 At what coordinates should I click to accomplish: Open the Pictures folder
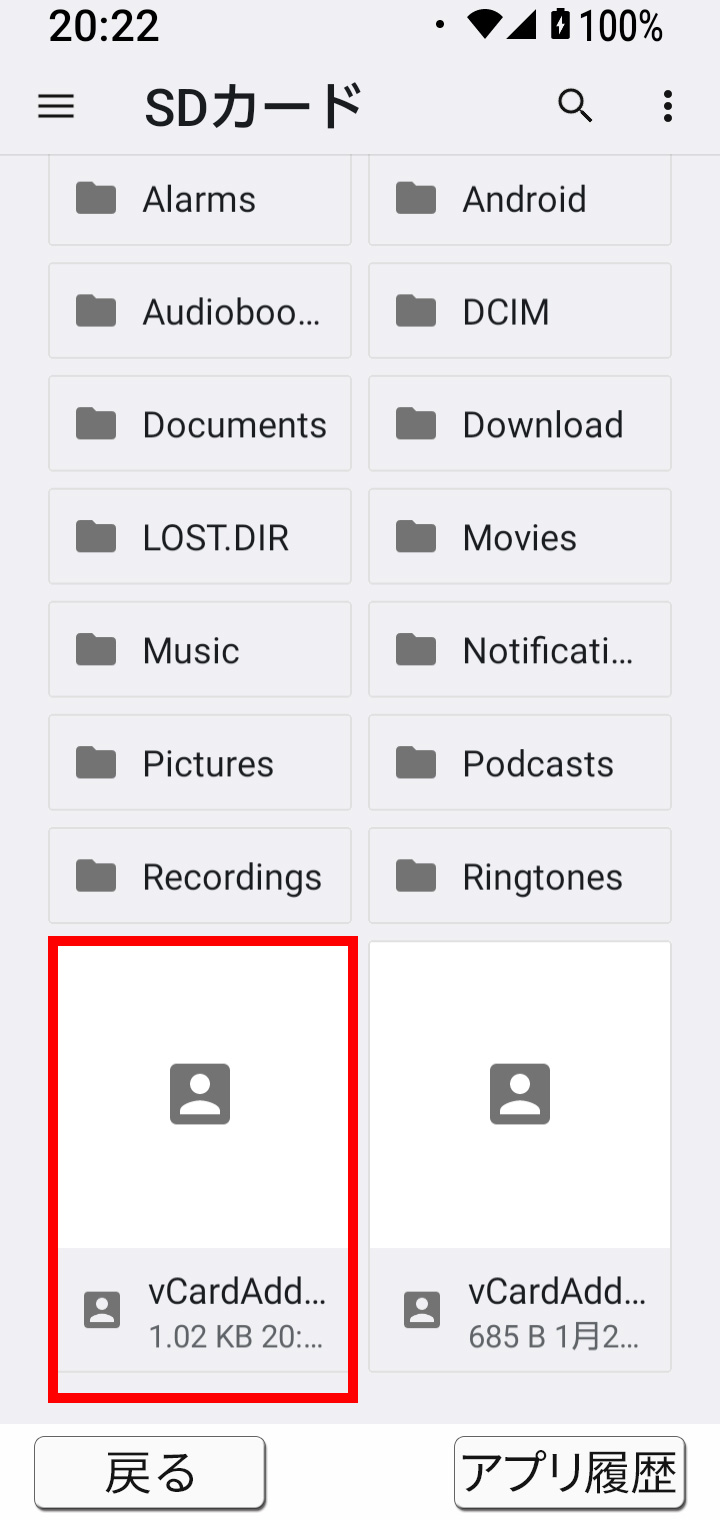pos(200,763)
